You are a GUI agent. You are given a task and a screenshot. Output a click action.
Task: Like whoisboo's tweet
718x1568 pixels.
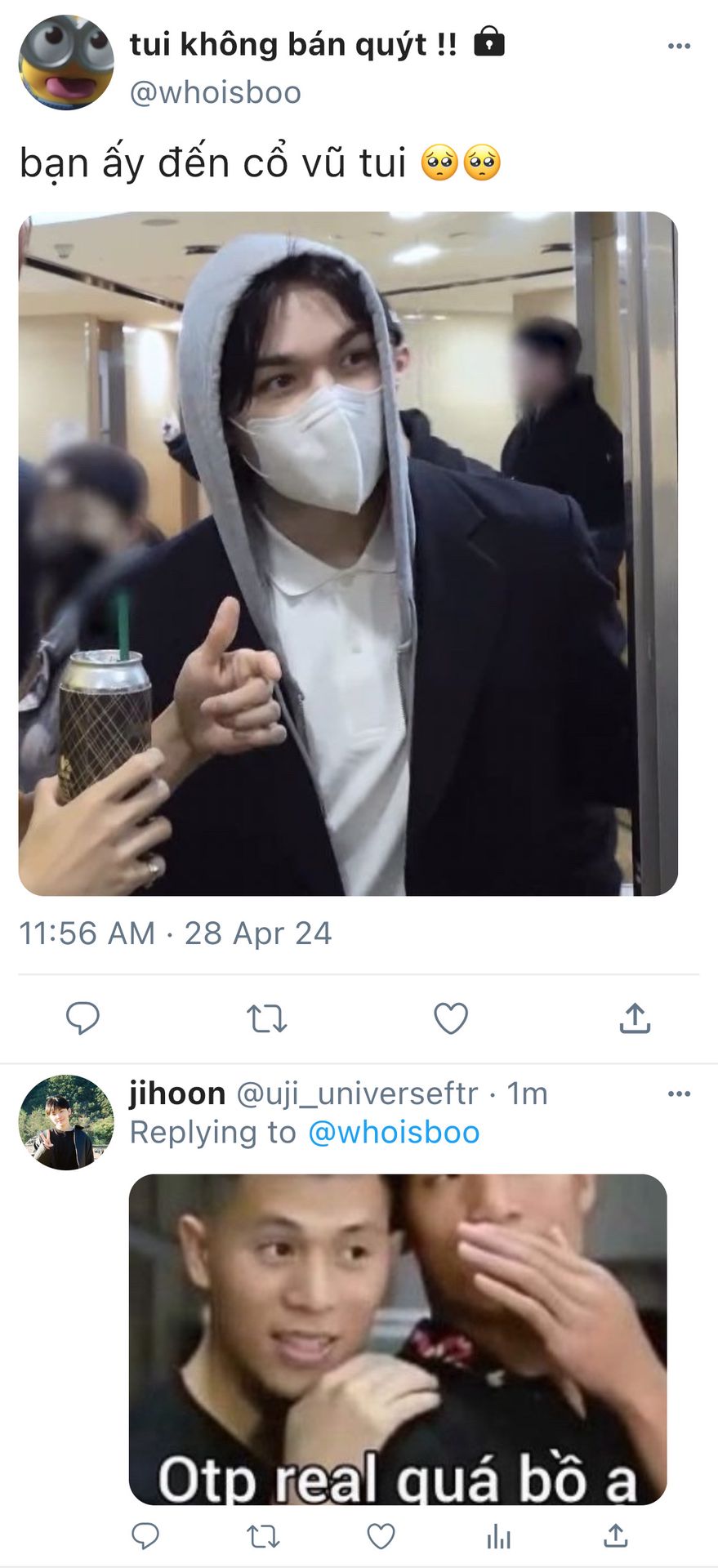coord(451,1018)
